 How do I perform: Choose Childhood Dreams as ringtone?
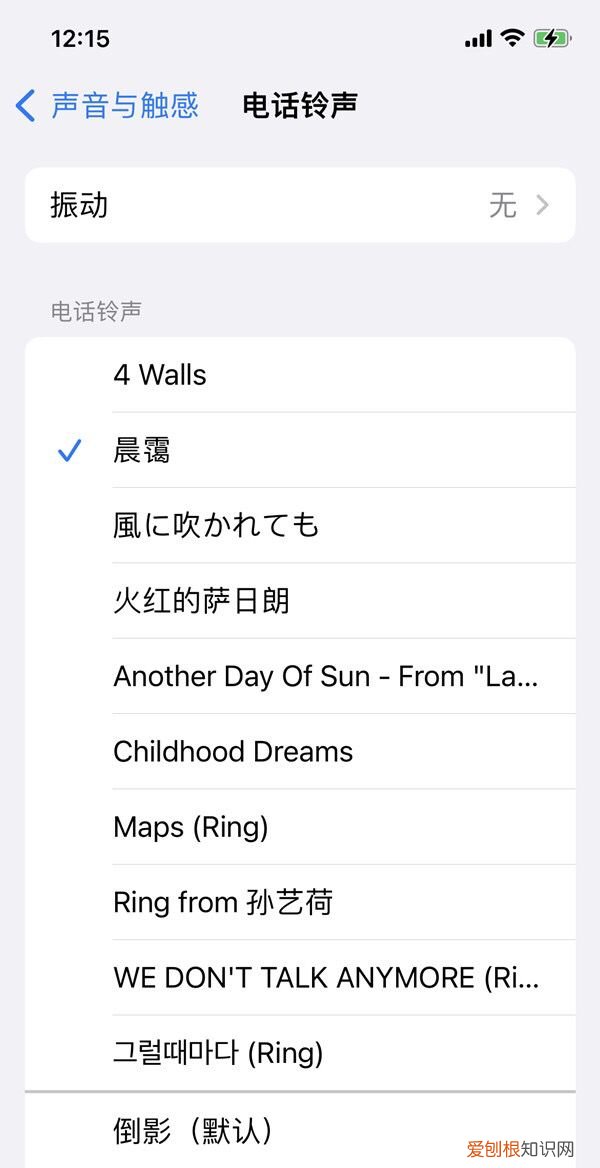[x=300, y=752]
